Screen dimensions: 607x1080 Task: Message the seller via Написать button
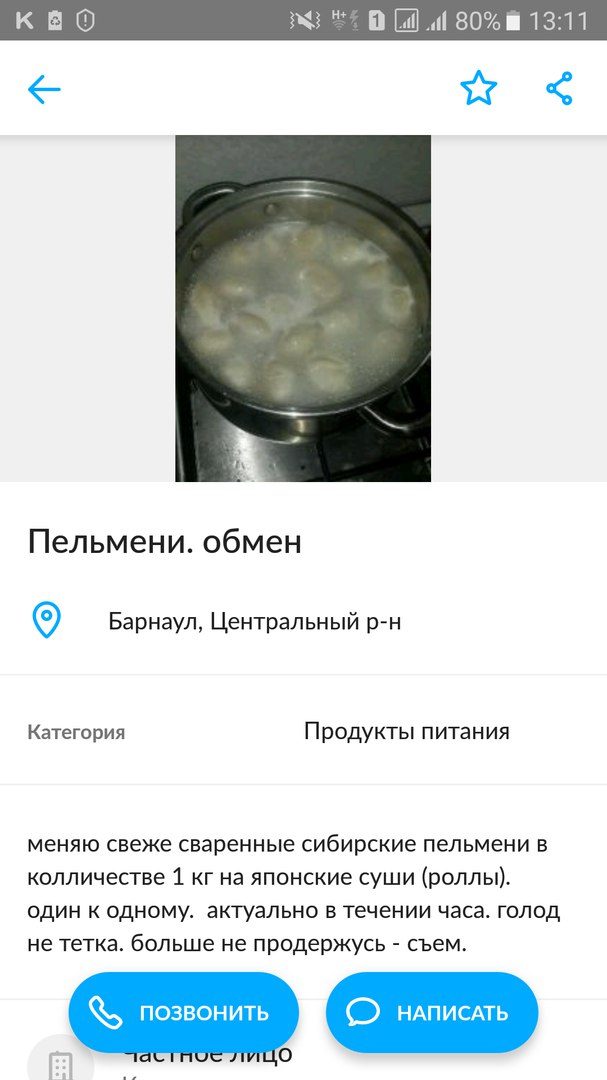[x=432, y=1013]
